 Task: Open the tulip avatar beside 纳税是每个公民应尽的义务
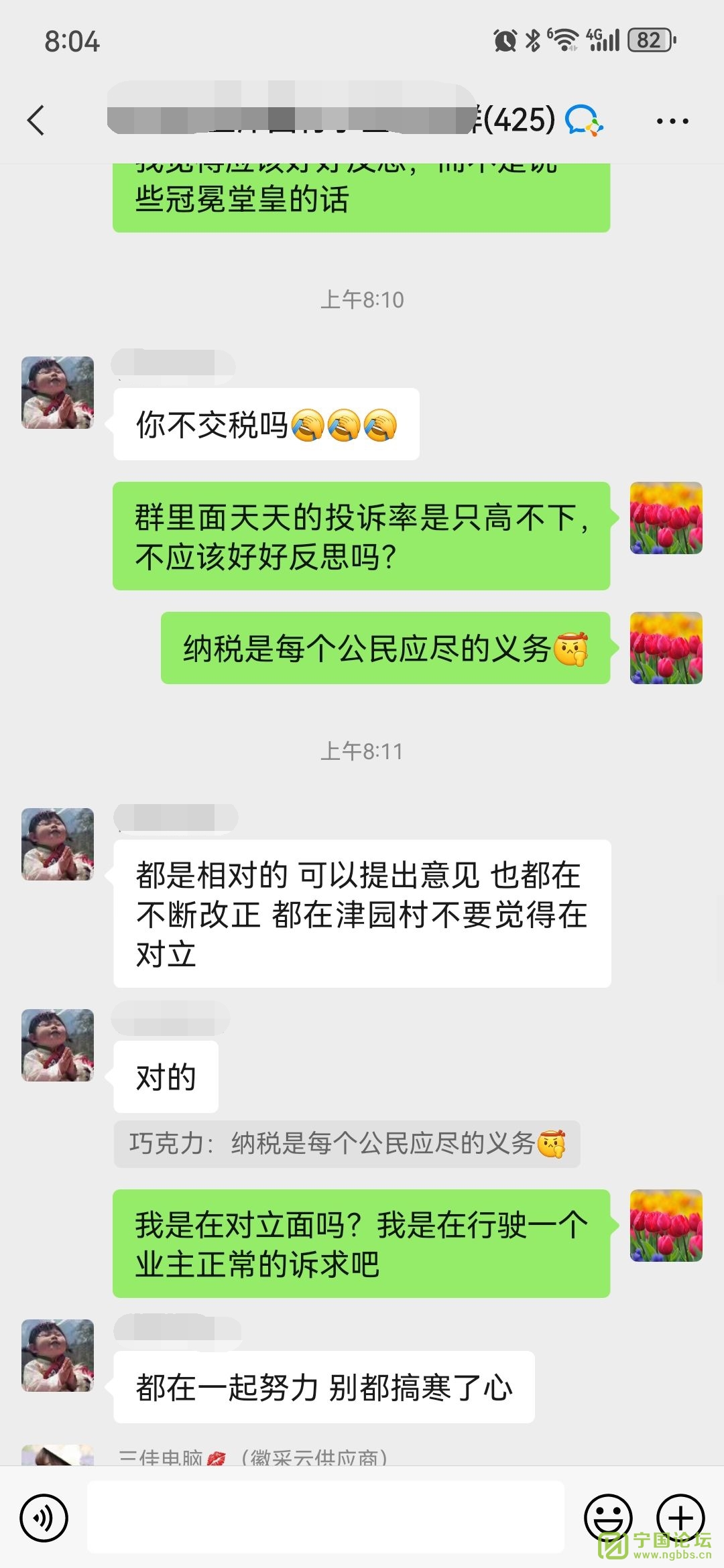(x=666, y=648)
